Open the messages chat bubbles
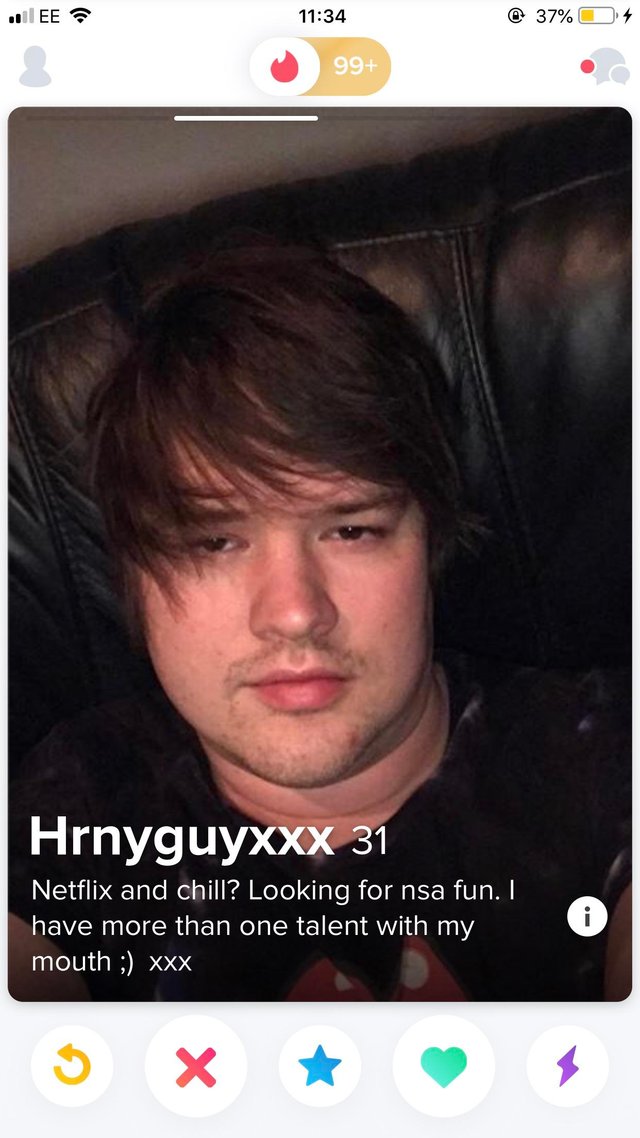This screenshot has height=1138, width=640. (x=604, y=67)
